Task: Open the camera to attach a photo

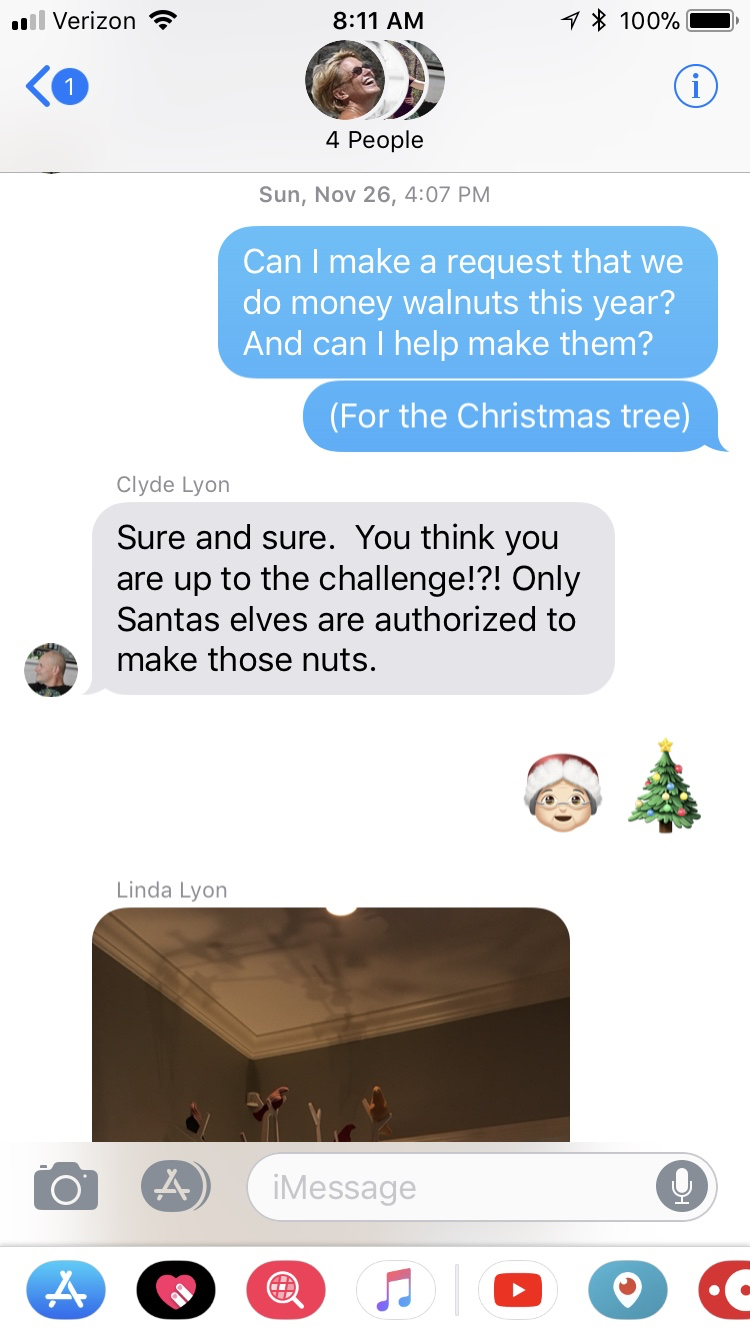Action: 66,1187
